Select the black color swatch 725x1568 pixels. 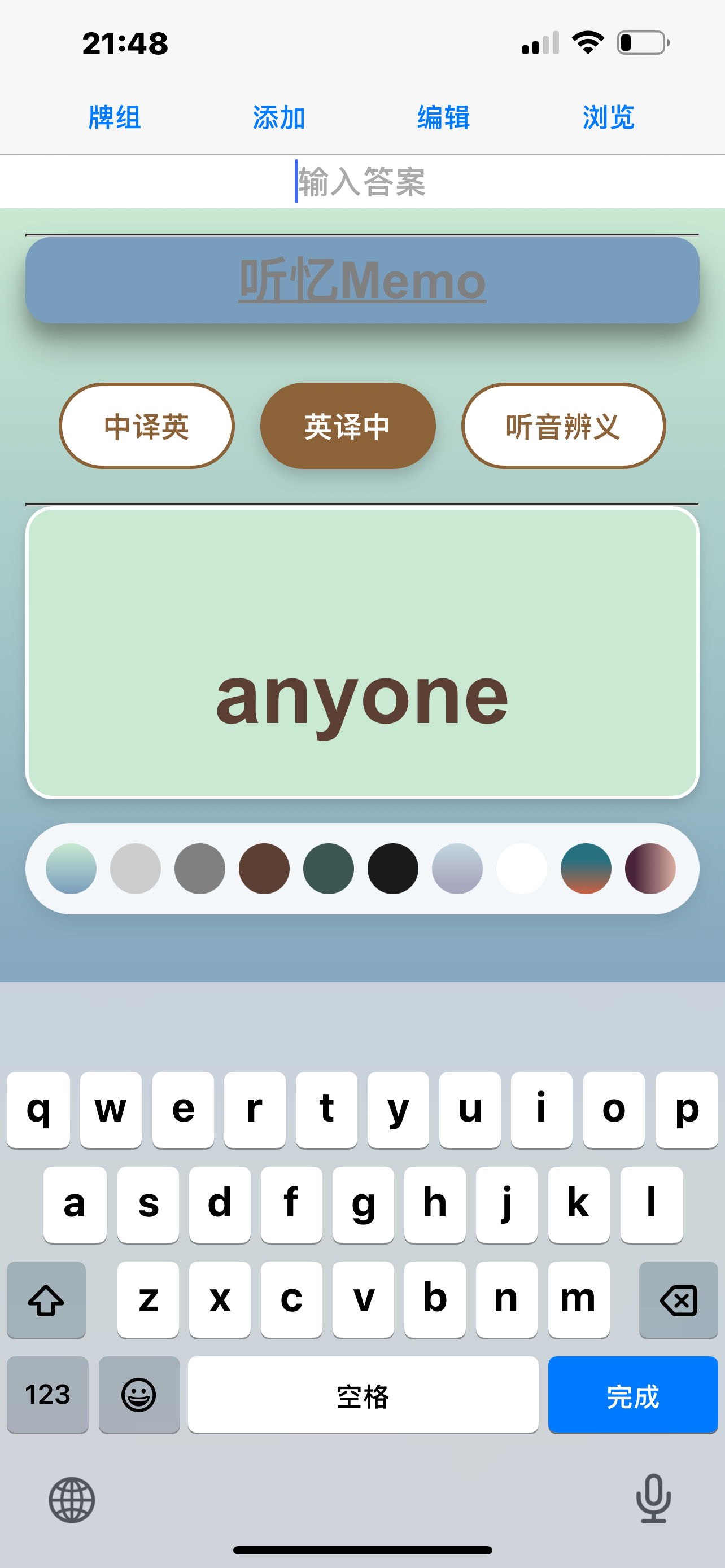(392, 869)
